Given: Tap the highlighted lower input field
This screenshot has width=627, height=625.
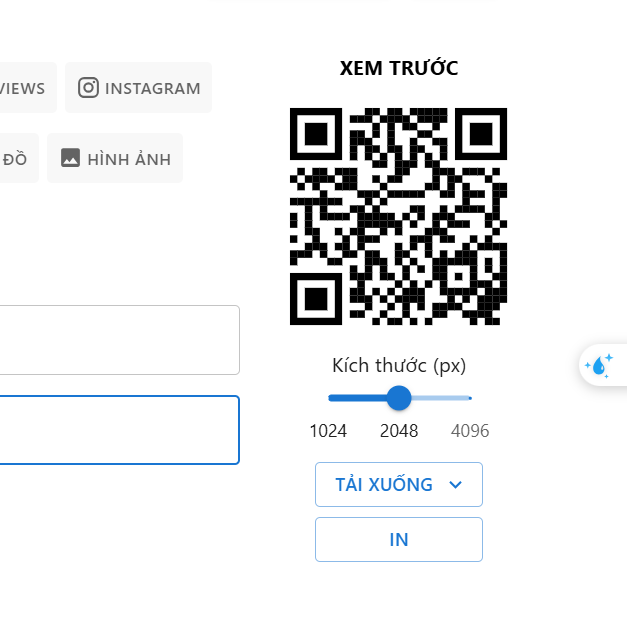Looking at the screenshot, I should tap(118, 430).
